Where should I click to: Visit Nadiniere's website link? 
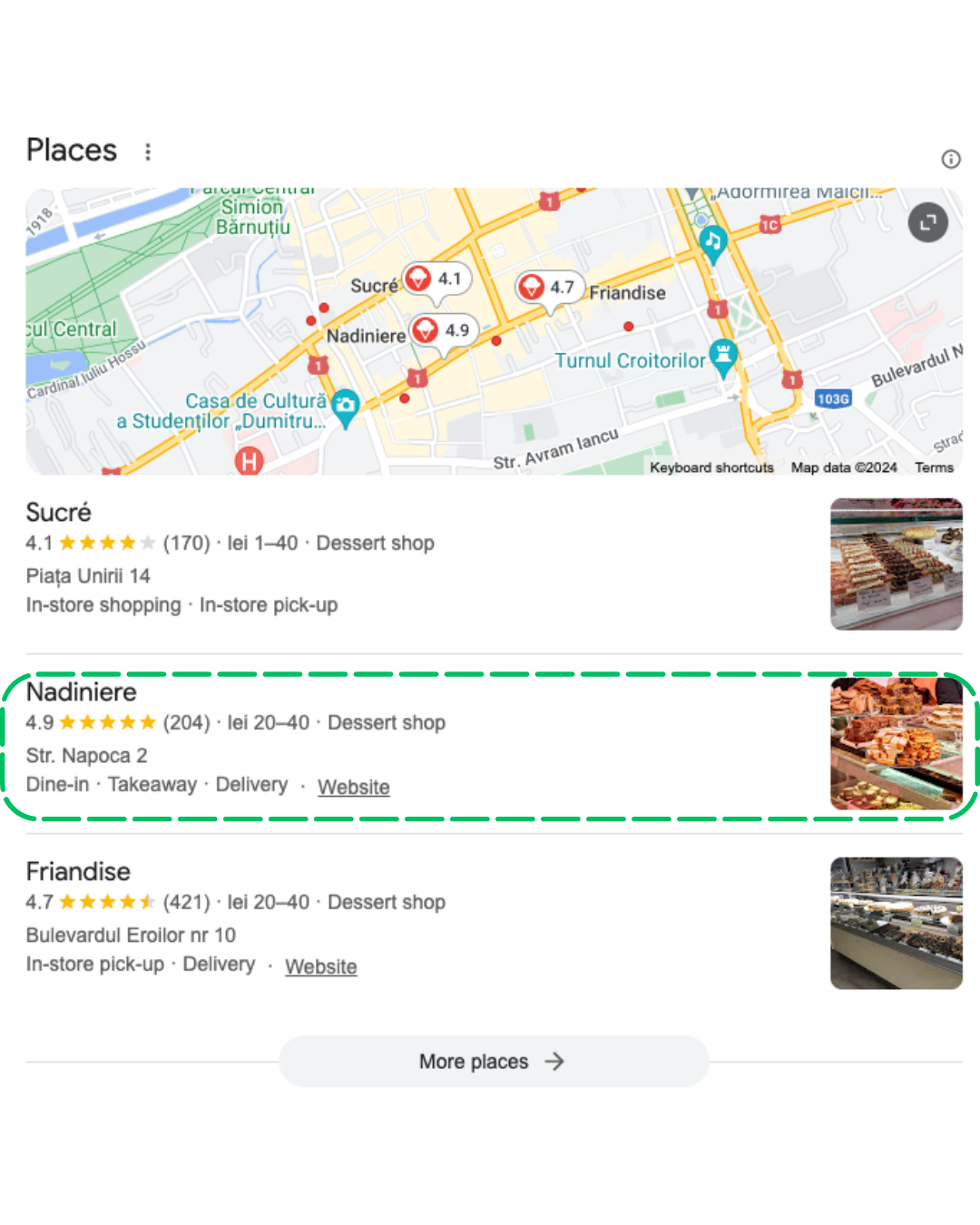coord(353,787)
